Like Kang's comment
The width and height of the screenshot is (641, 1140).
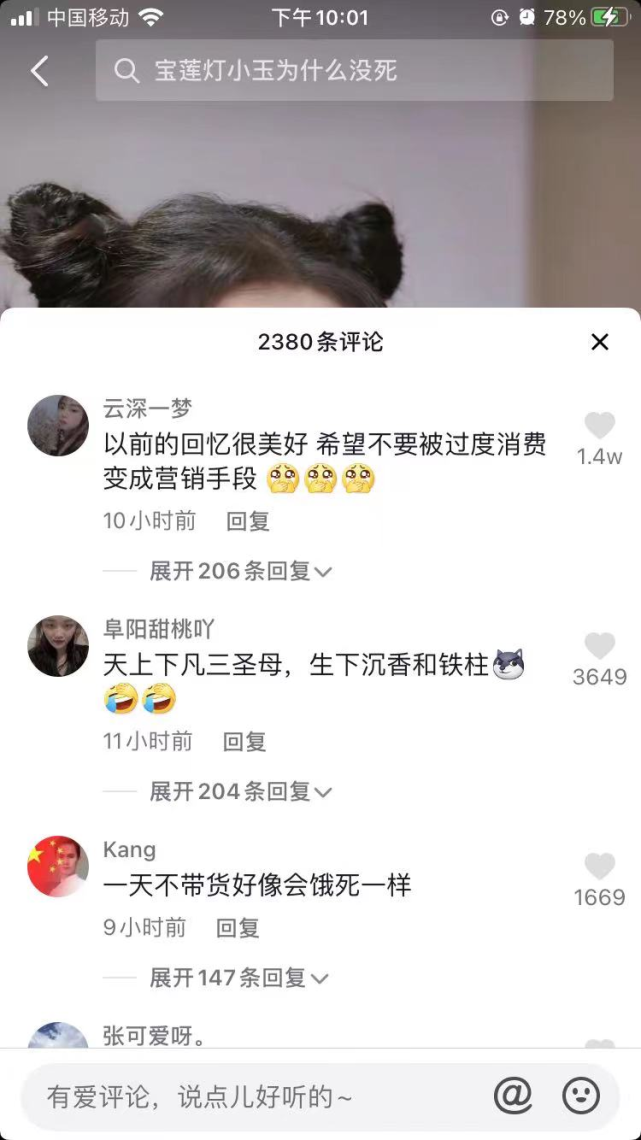pos(599,867)
